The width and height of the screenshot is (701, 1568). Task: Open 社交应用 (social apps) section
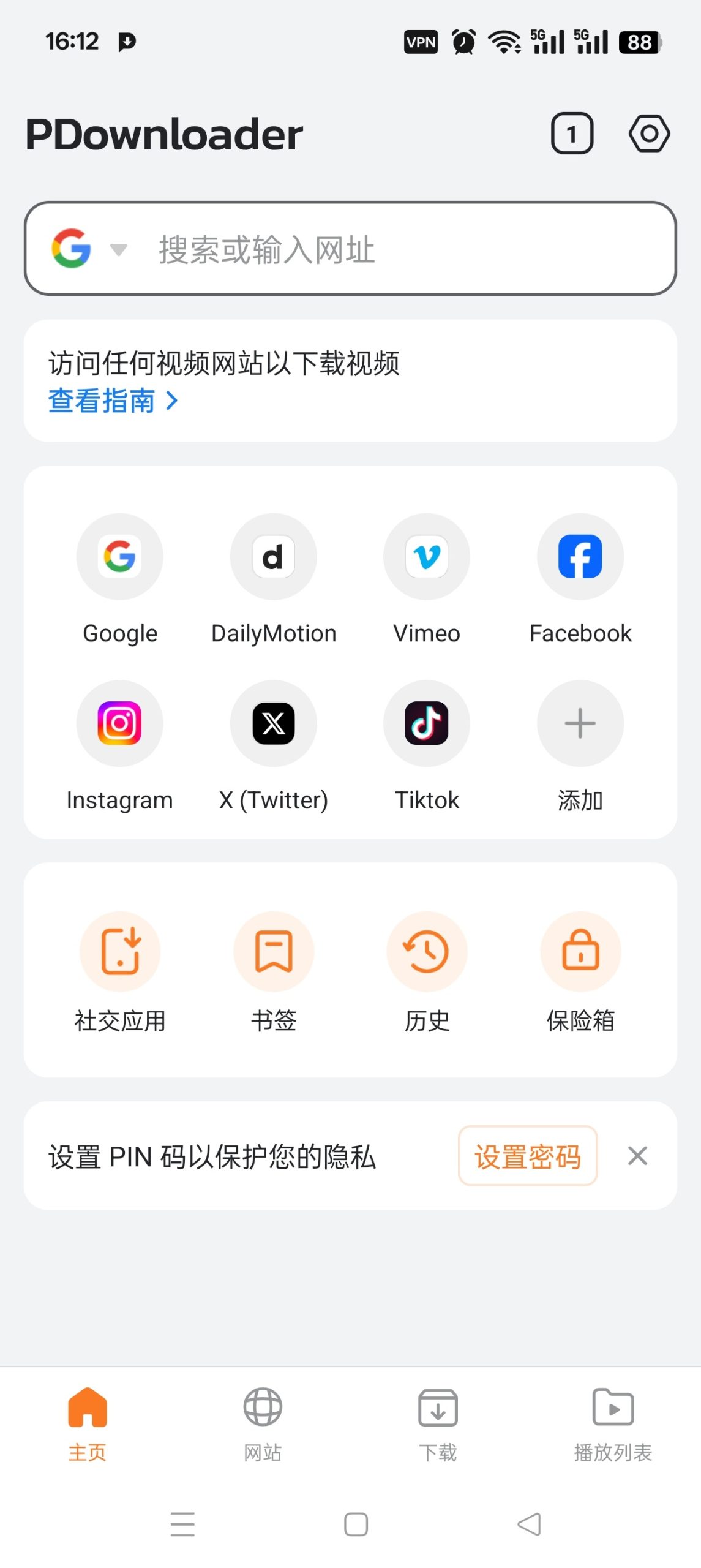tap(120, 951)
